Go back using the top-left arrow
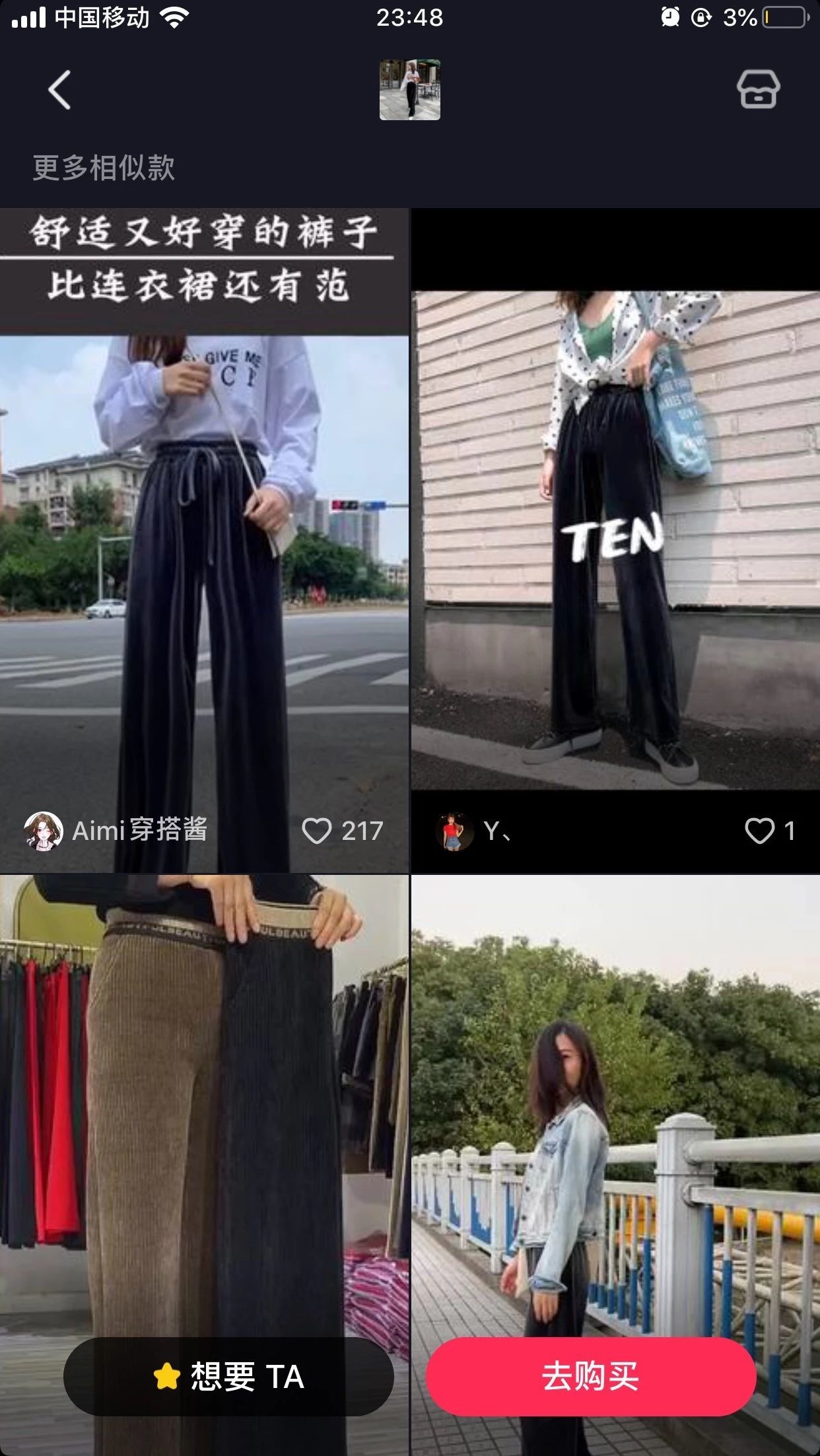Viewport: 820px width, 1456px height. coord(59,90)
